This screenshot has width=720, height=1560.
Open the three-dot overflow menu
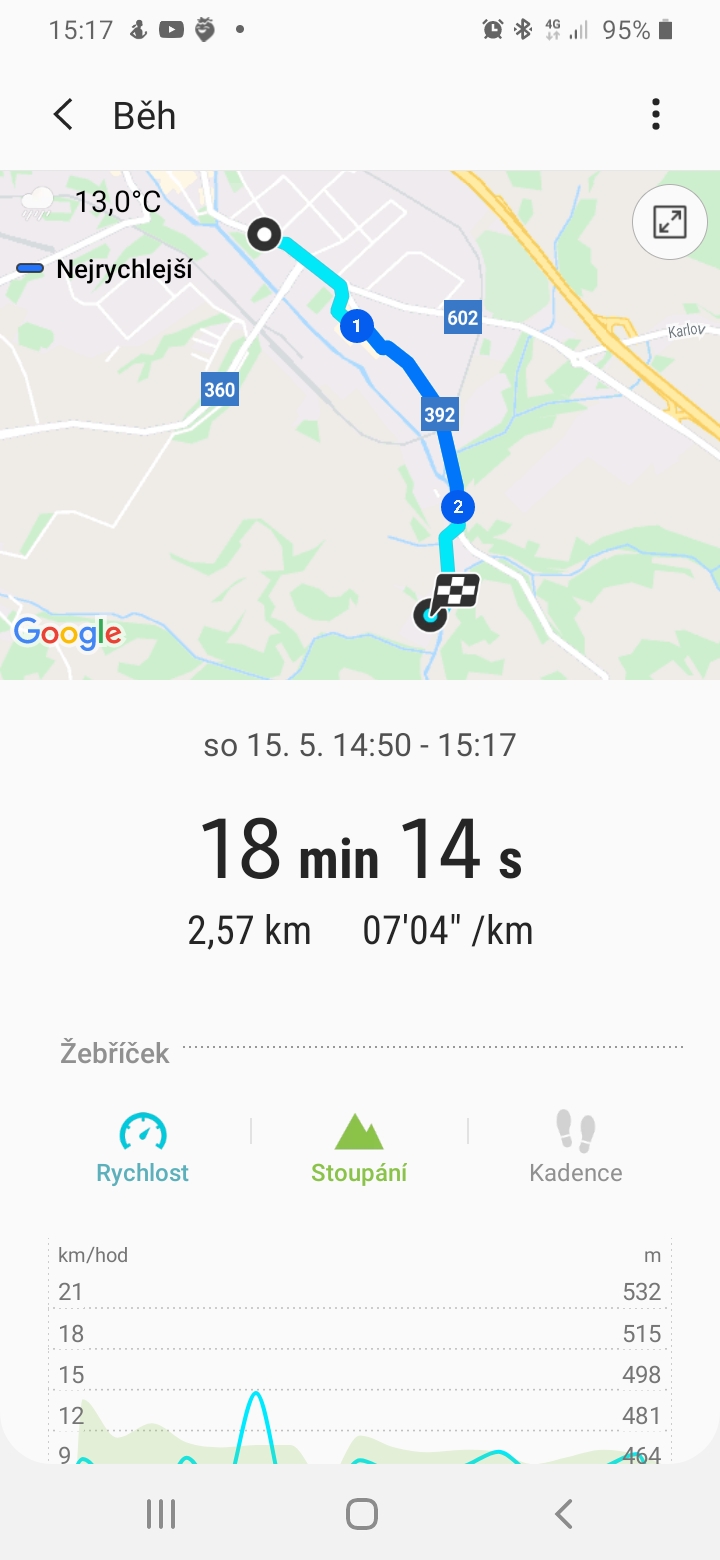[656, 115]
